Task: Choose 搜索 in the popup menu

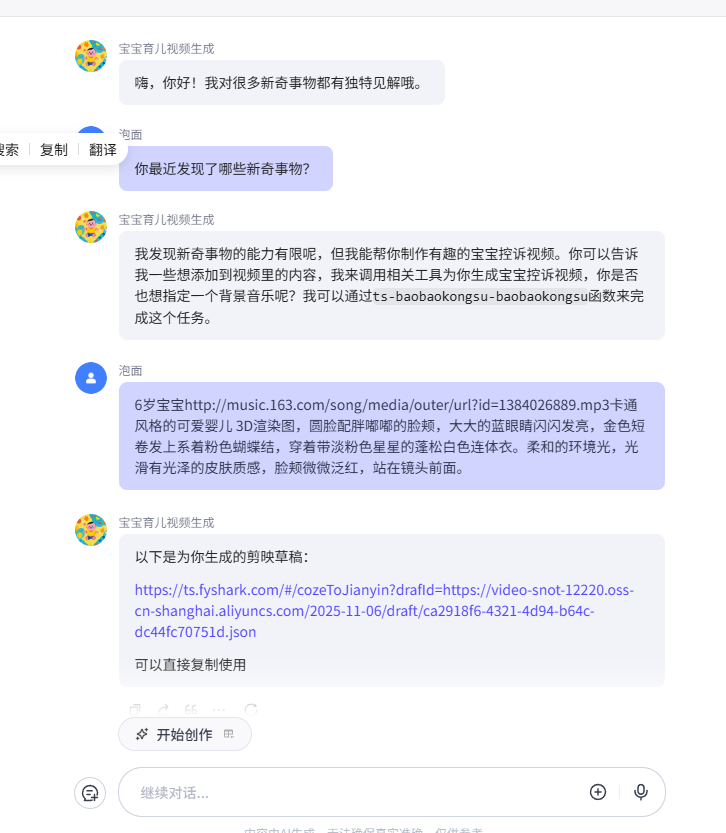Action: pyautogui.click(x=8, y=150)
